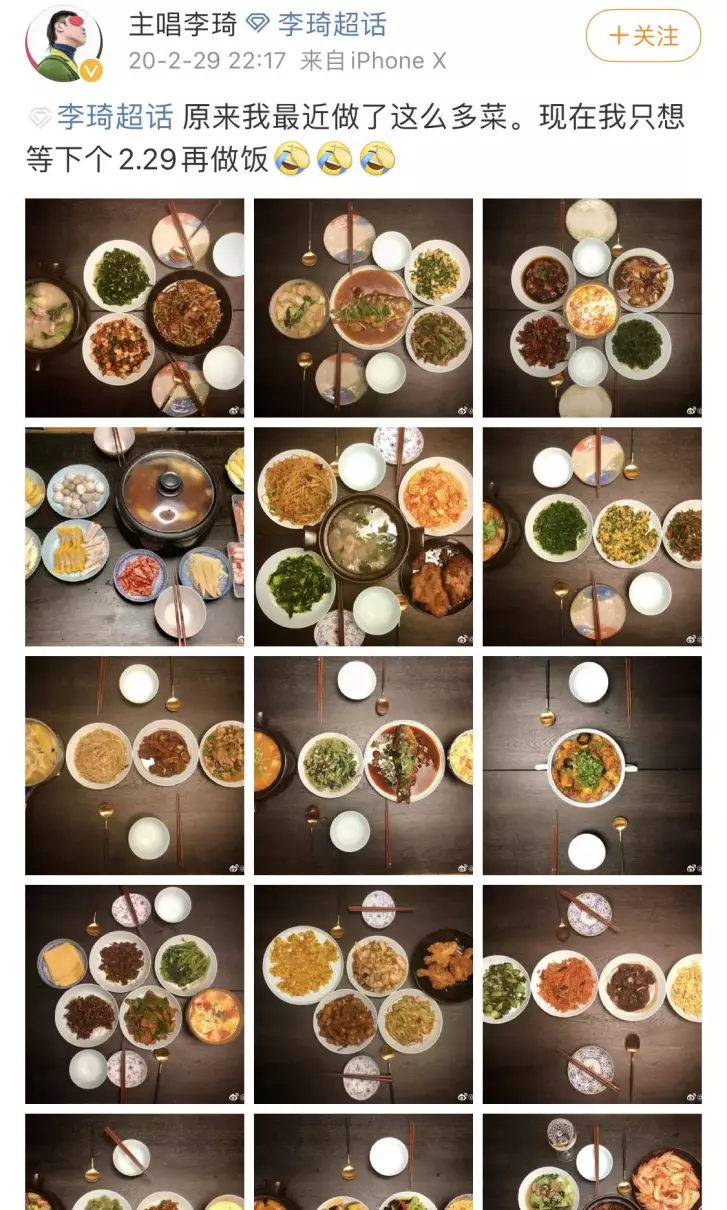
Task: View the photo with shrimp and wine glass
Action: [592, 1163]
